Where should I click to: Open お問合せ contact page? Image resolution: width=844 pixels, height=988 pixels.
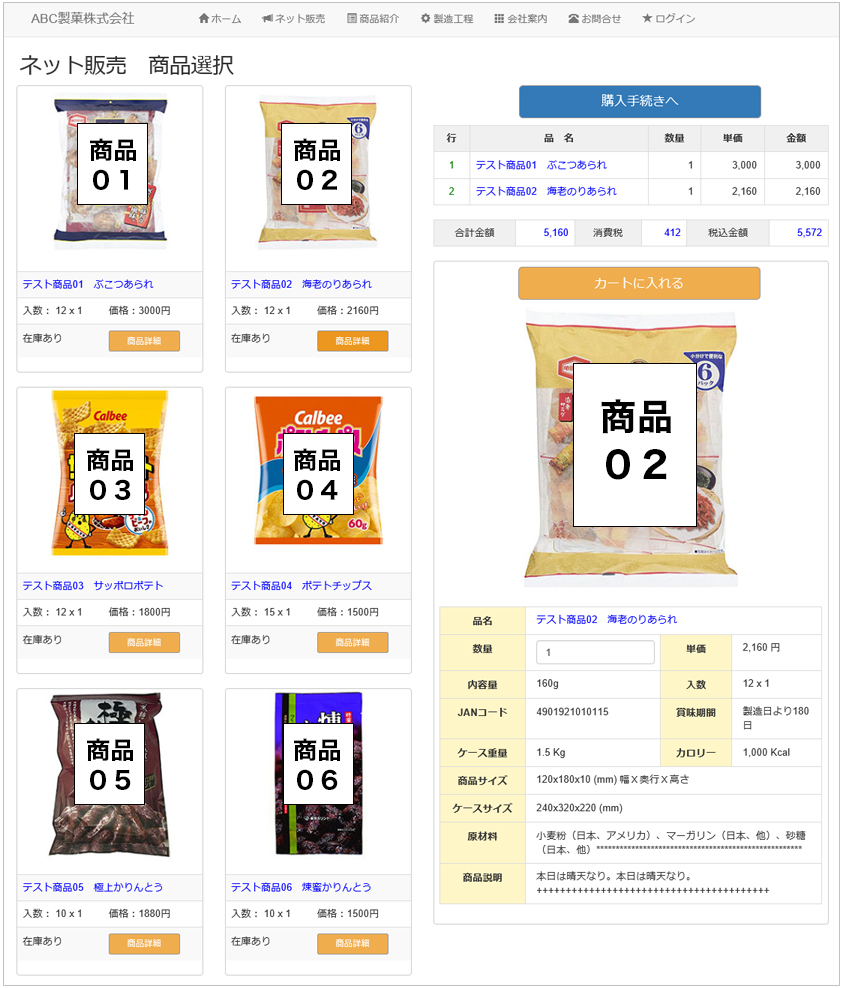coord(594,19)
